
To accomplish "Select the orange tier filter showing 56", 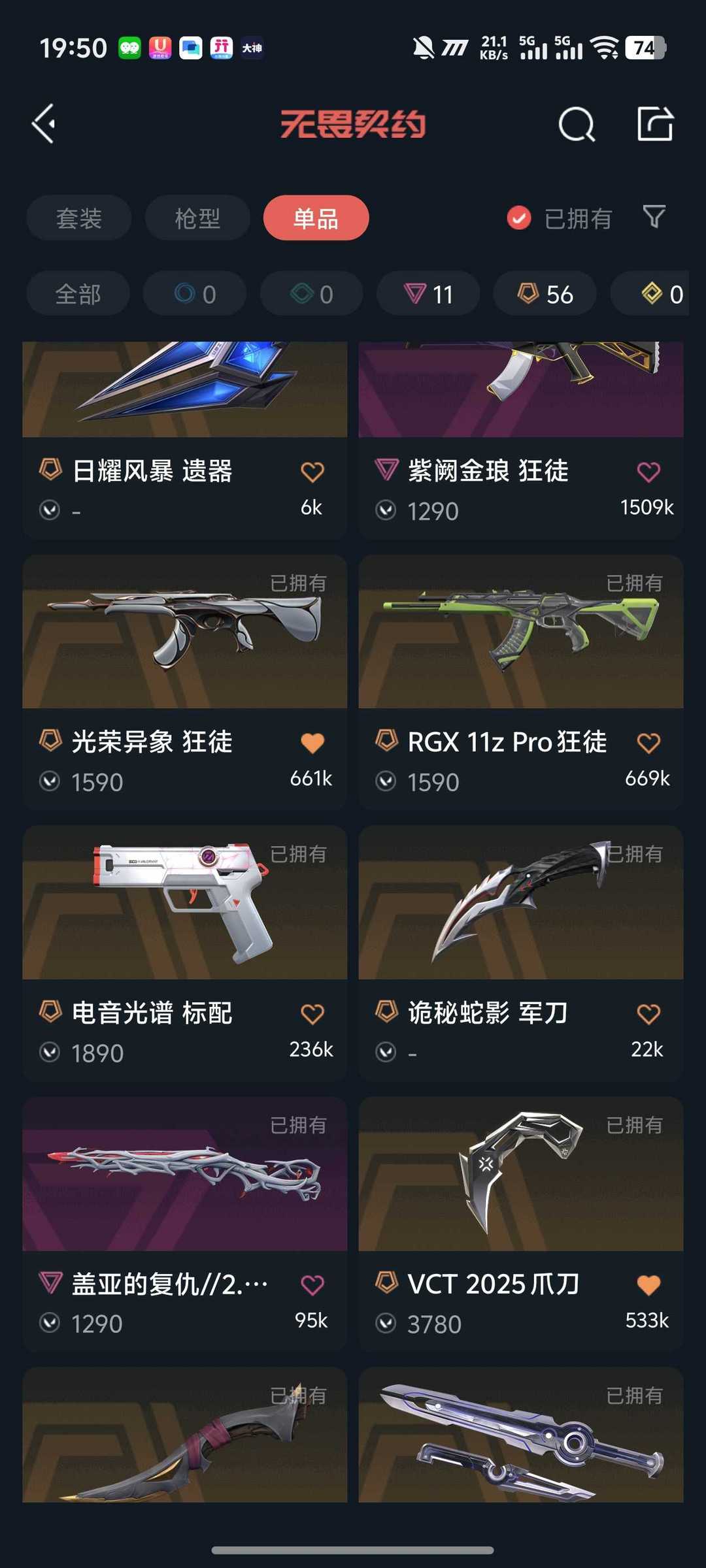I will coord(545,293).
